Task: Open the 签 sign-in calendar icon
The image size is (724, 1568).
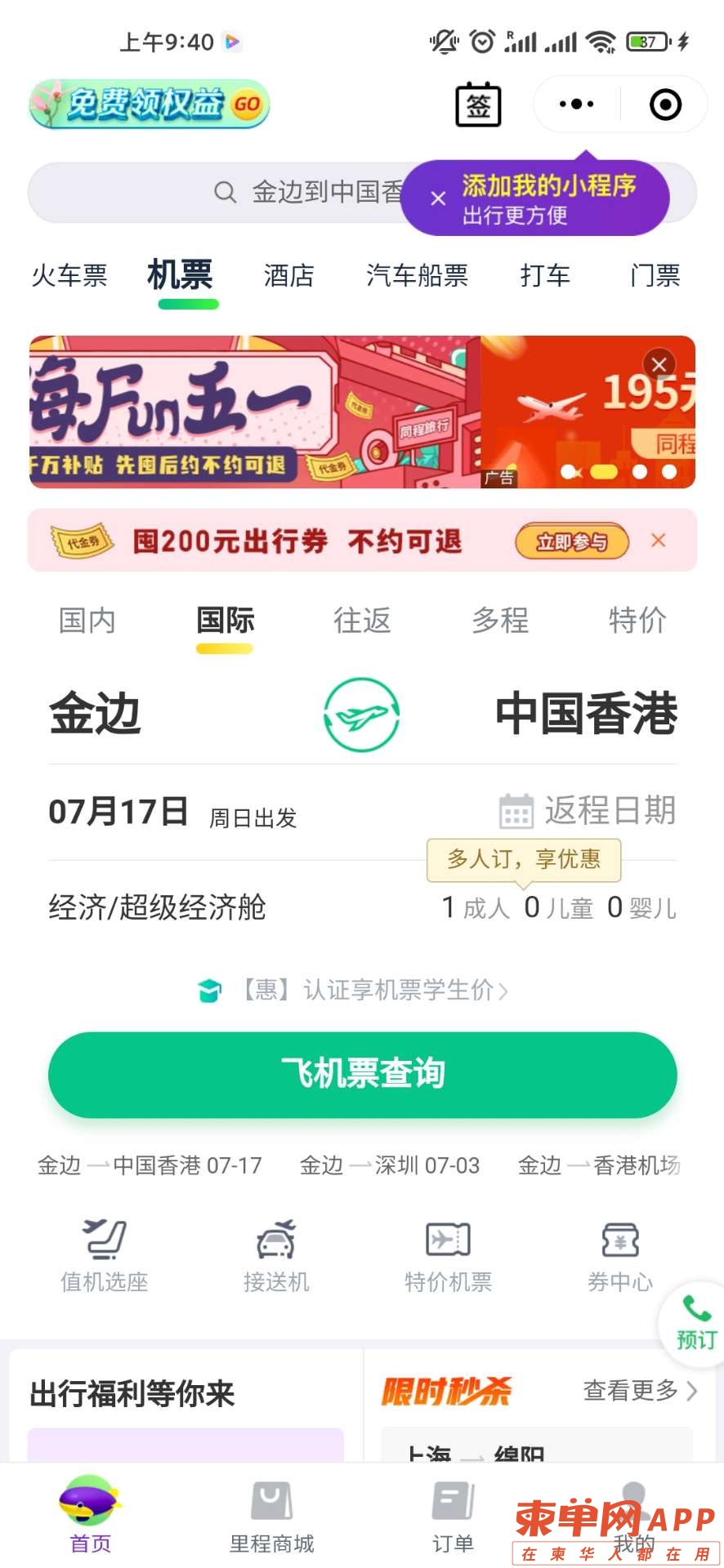Action: click(x=478, y=105)
